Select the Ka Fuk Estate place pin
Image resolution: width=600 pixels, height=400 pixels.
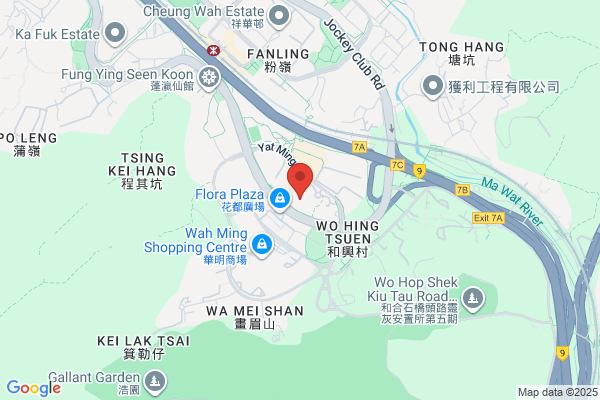[x=115, y=34]
